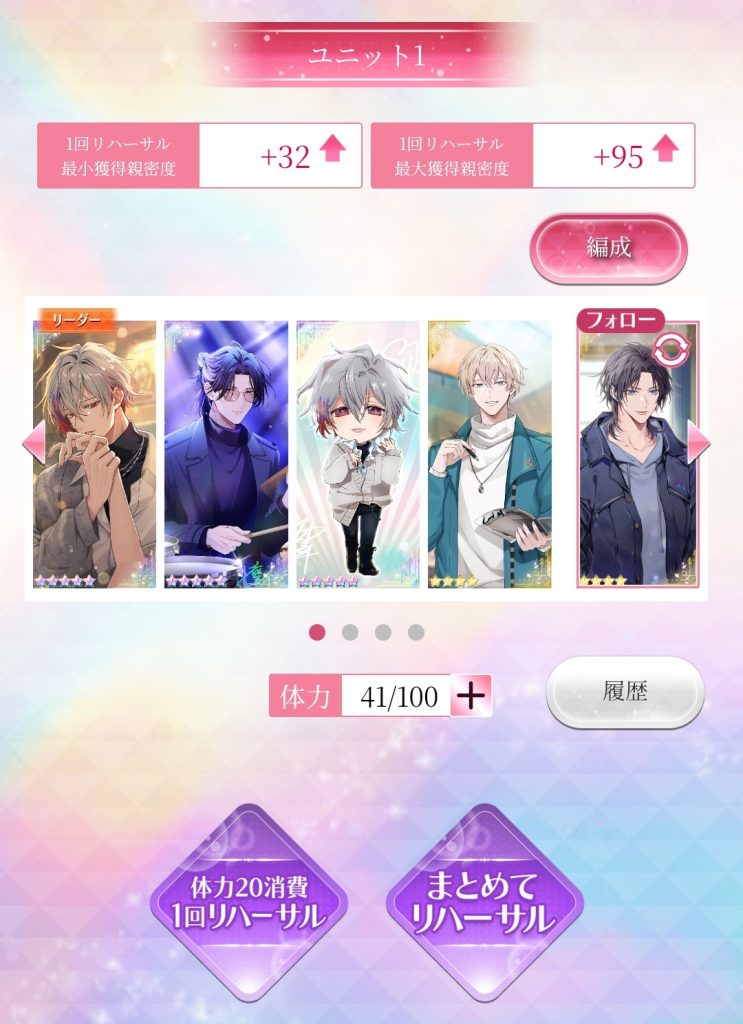The height and width of the screenshot is (1024, 743).
Task: Tap the 履歴 history button
Action: [x=625, y=692]
